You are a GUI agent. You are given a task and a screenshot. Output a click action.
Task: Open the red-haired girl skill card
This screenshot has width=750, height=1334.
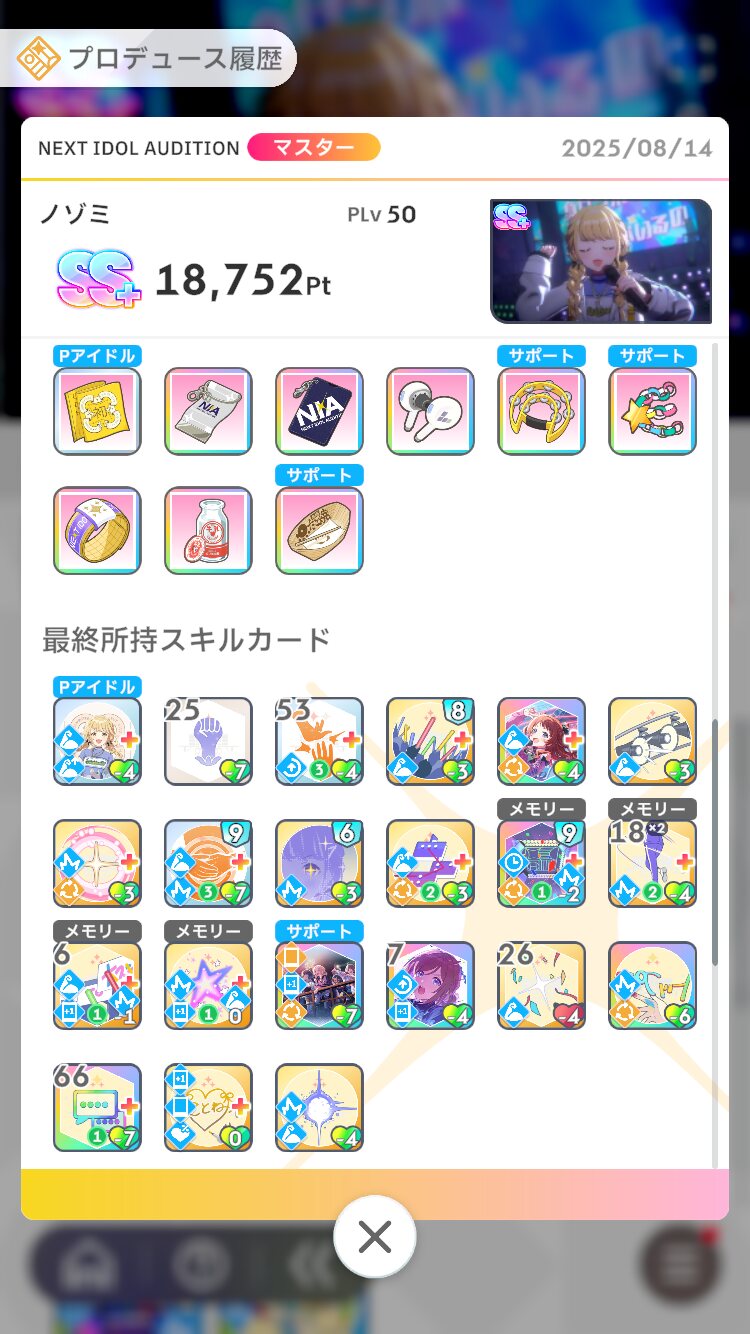click(x=541, y=741)
